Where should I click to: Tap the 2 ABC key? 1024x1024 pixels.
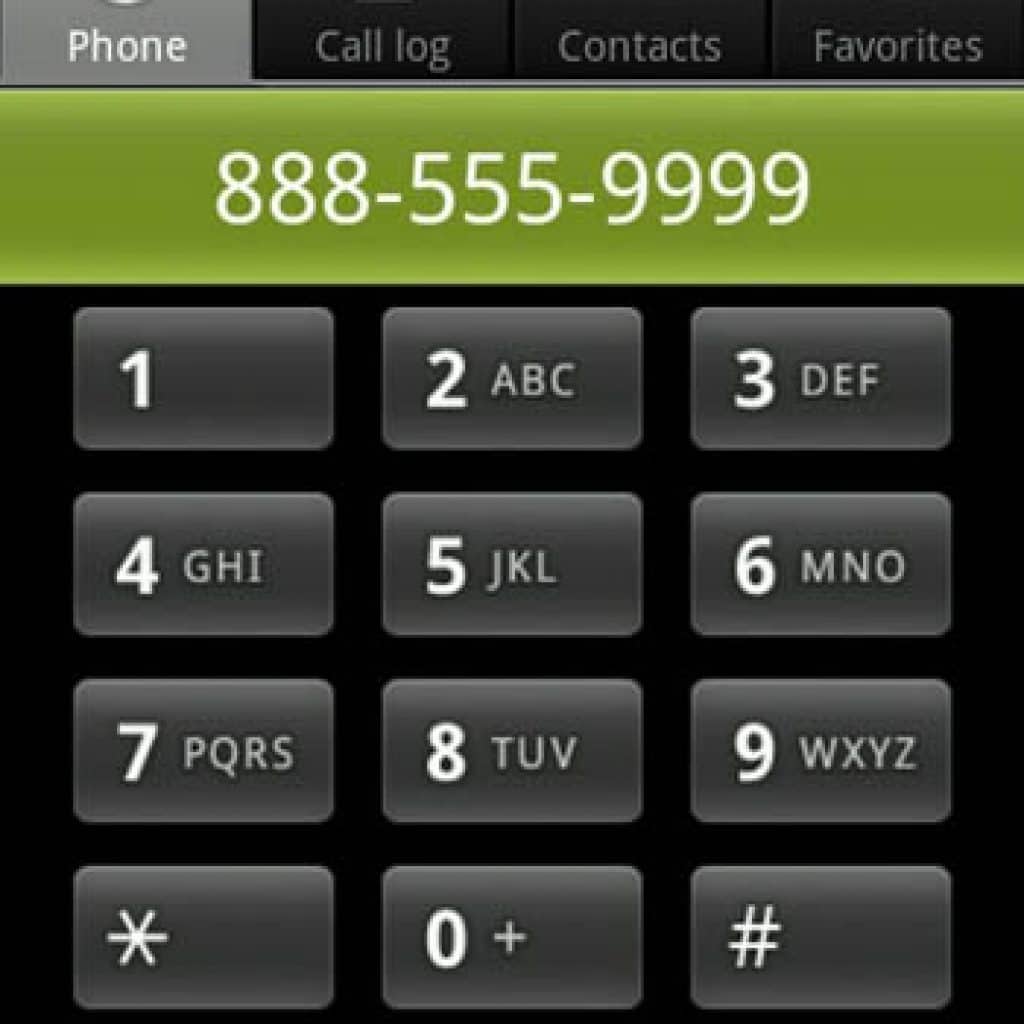tap(512, 378)
